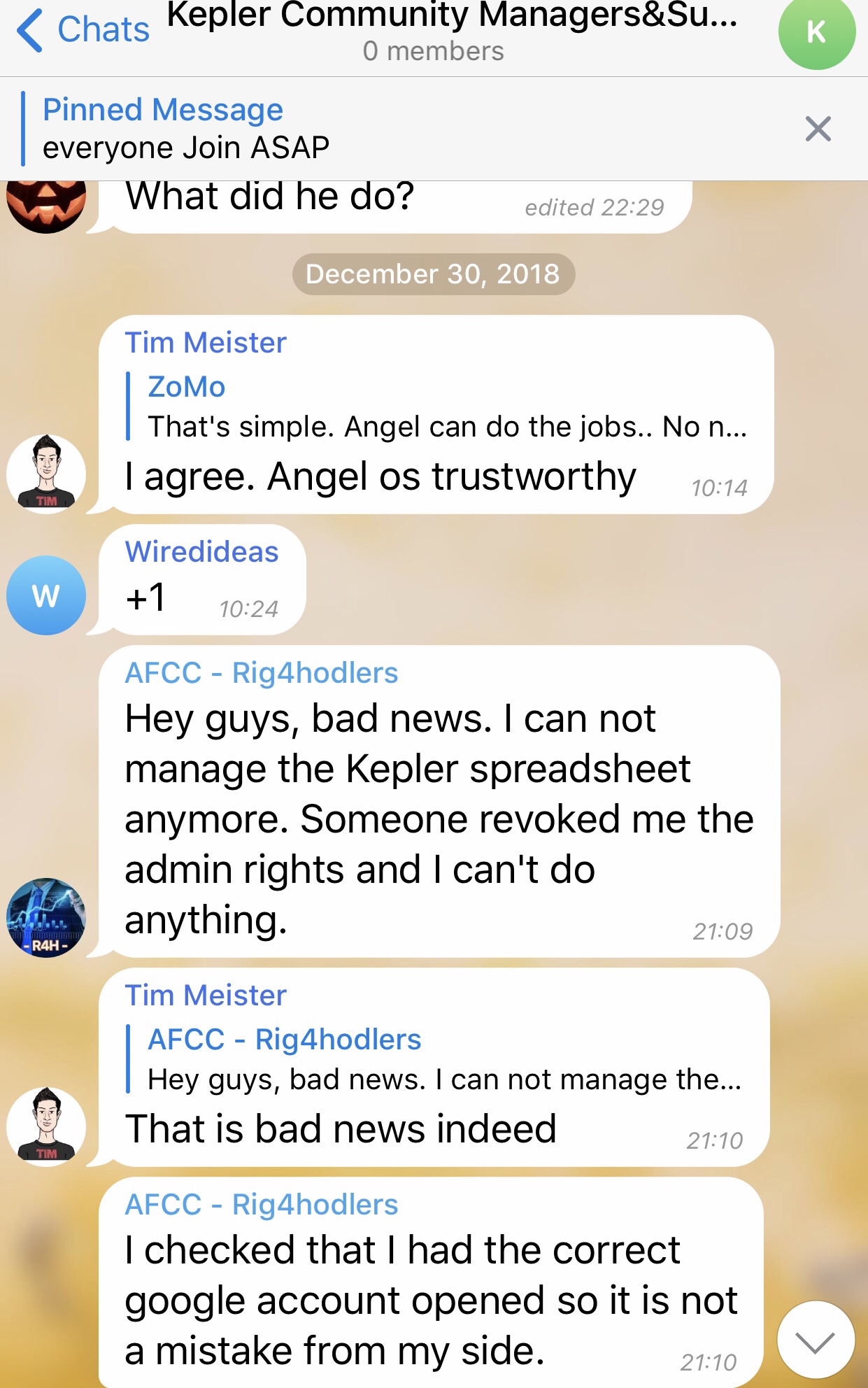The width and height of the screenshot is (868, 1388).
Task: Go back to Chats list
Action: pos(83,30)
